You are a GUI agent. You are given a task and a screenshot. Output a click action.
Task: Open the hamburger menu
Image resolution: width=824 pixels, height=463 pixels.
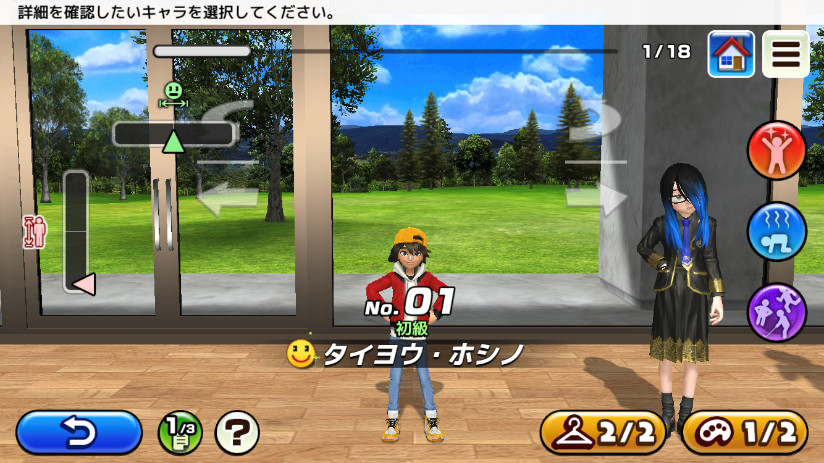pyautogui.click(x=785, y=54)
